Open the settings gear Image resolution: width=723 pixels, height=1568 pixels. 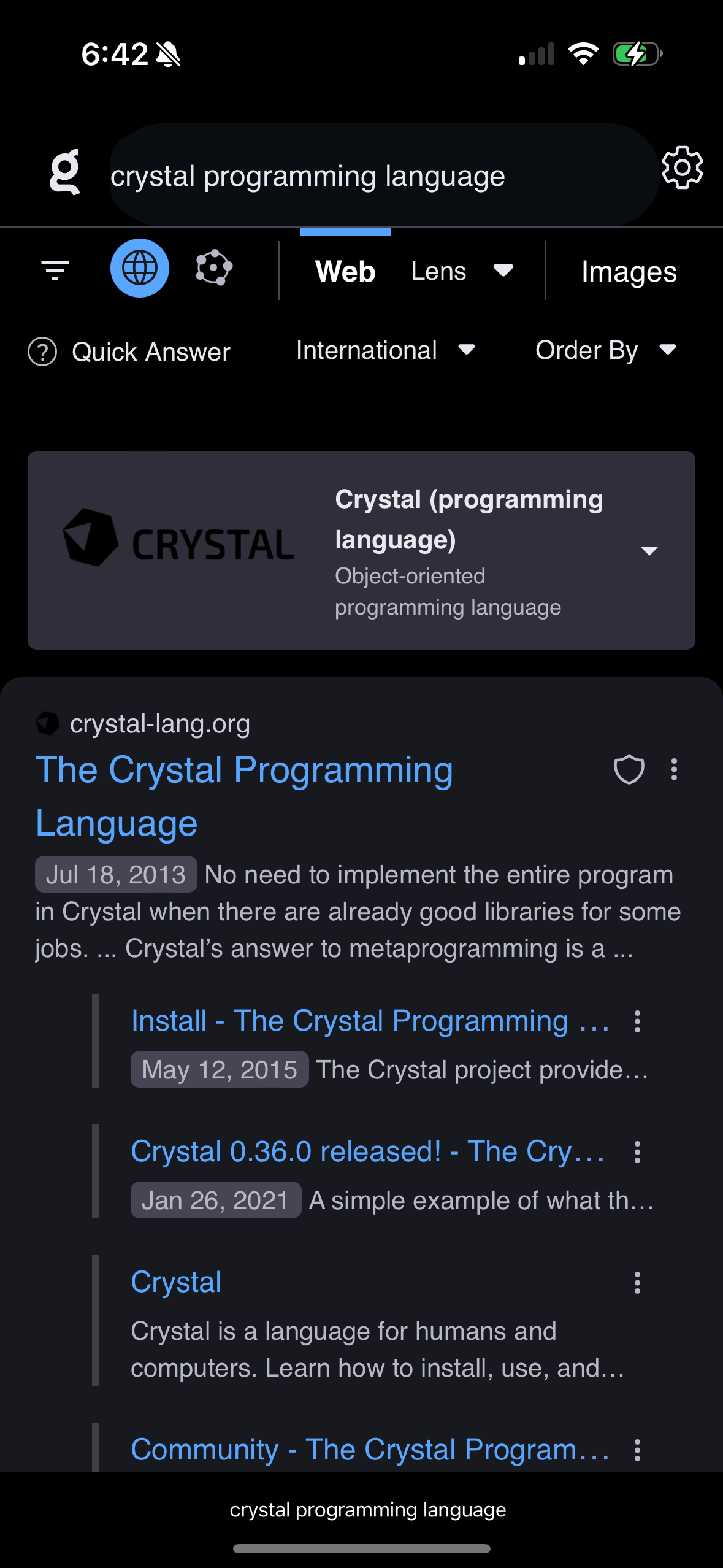(682, 167)
